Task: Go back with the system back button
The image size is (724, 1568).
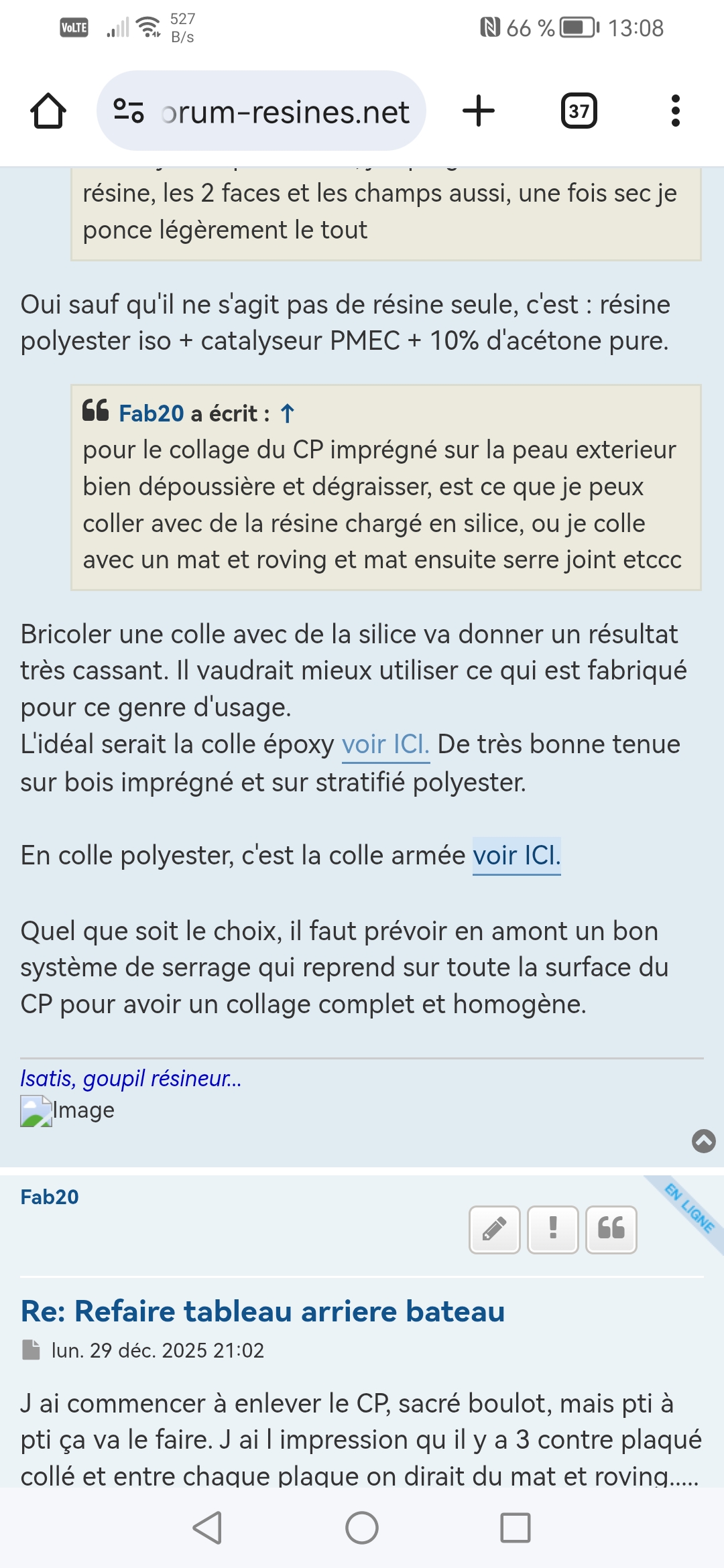Action: click(207, 1528)
